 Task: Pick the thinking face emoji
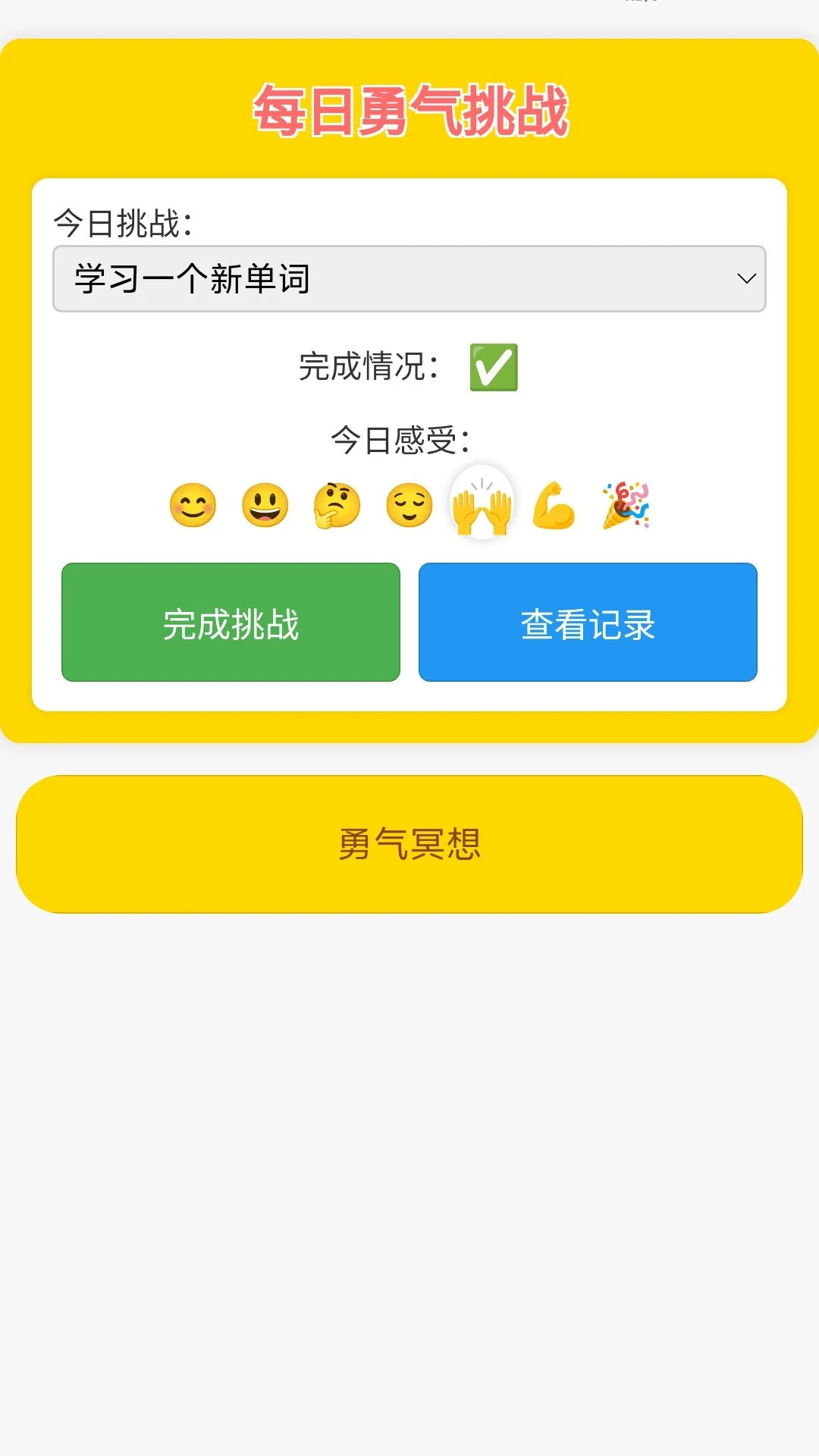point(336,504)
